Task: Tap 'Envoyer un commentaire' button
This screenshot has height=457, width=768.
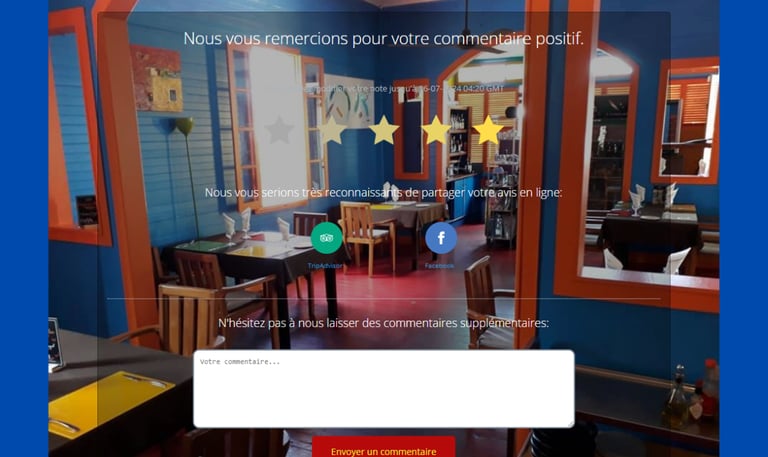Action: point(383,448)
